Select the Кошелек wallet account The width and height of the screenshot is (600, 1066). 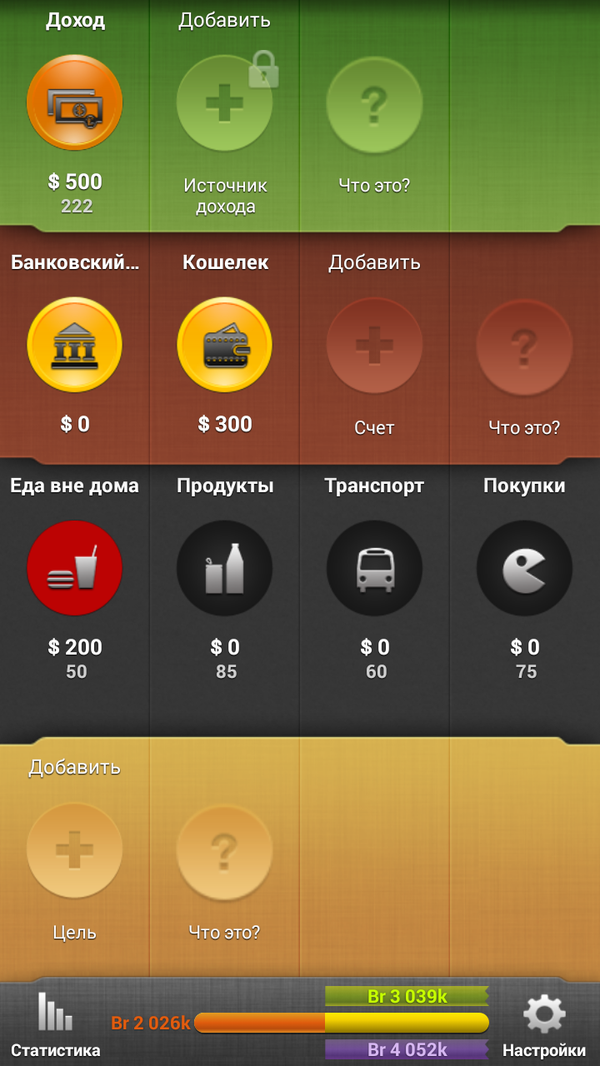pos(225,345)
